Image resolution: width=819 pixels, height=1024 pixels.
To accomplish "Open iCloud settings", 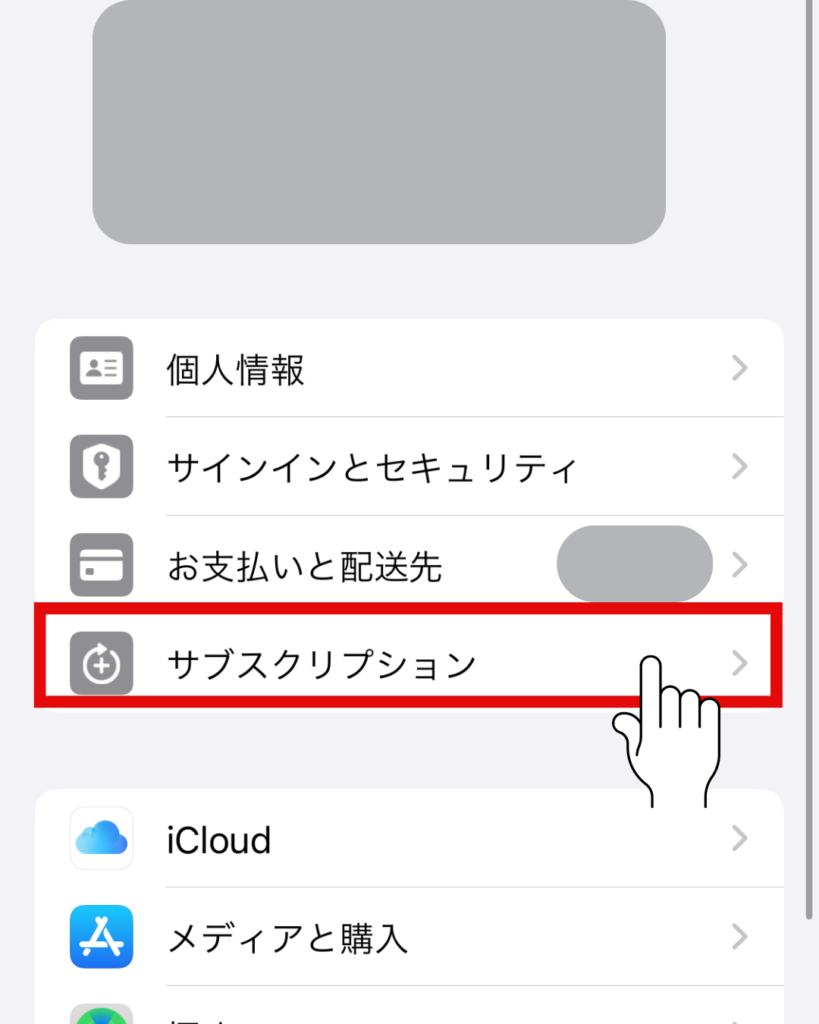I will [x=408, y=838].
